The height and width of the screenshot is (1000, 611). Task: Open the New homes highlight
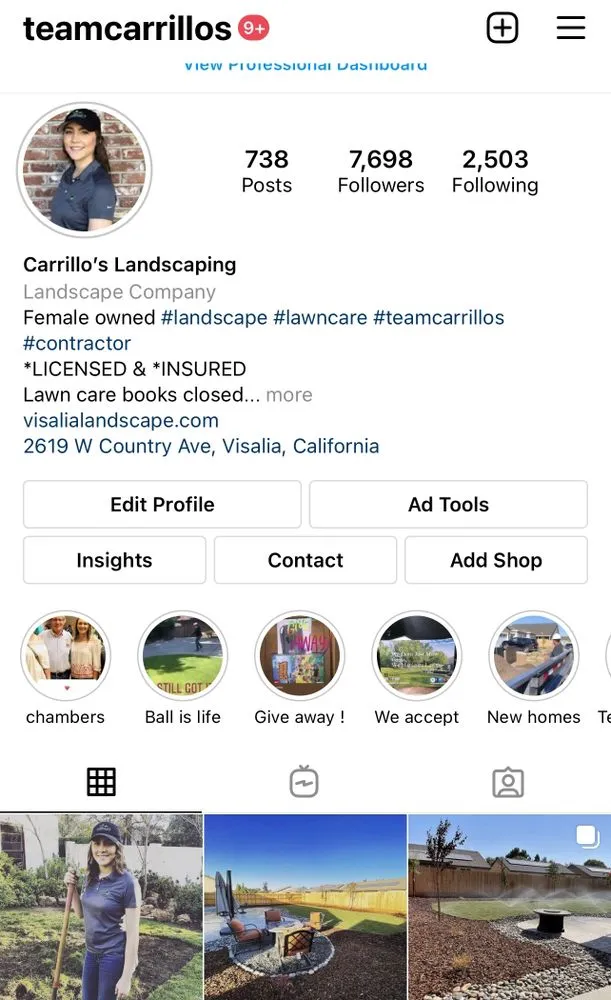pos(533,657)
